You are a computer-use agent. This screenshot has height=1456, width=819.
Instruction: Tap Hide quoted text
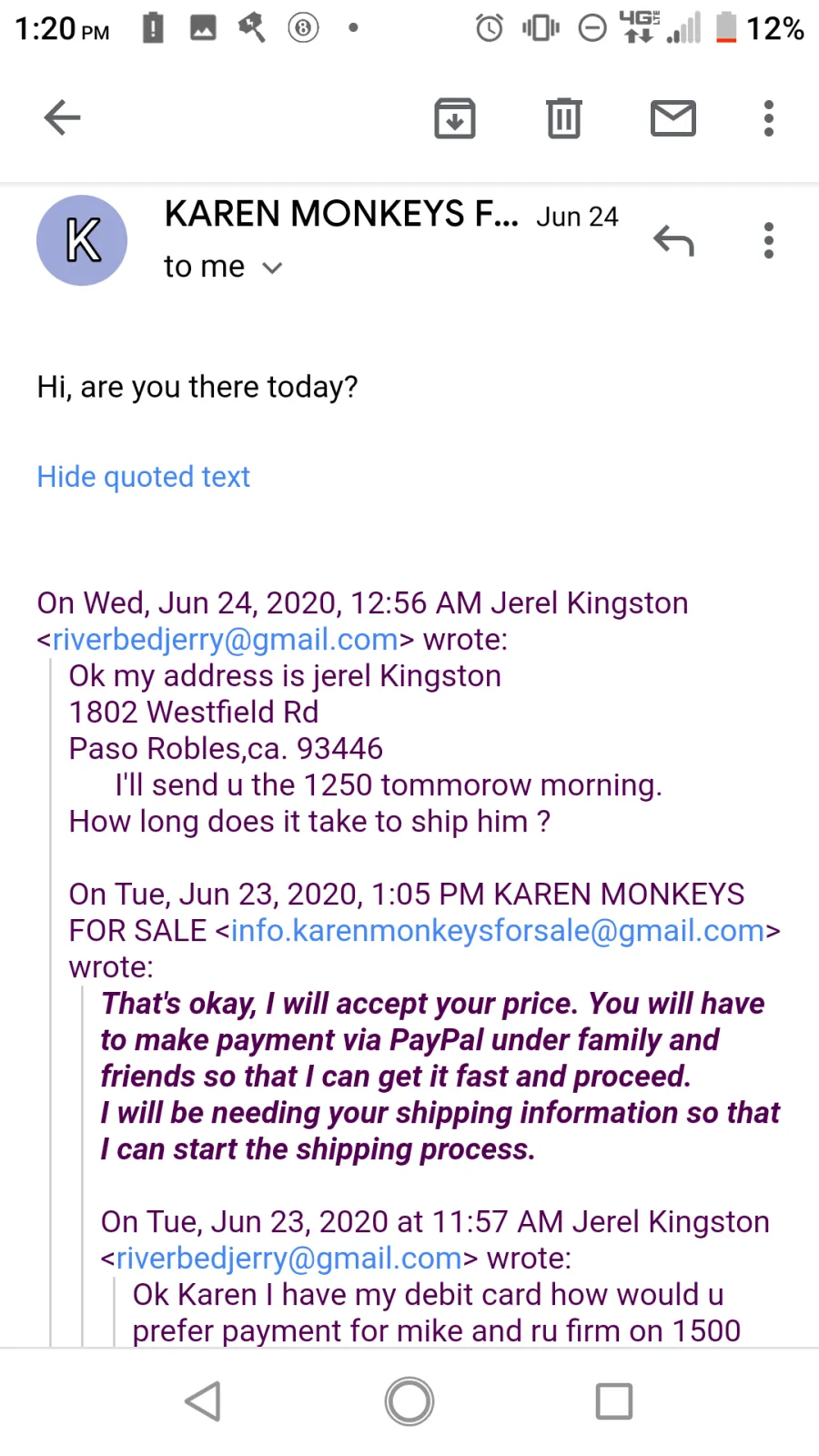point(143,477)
